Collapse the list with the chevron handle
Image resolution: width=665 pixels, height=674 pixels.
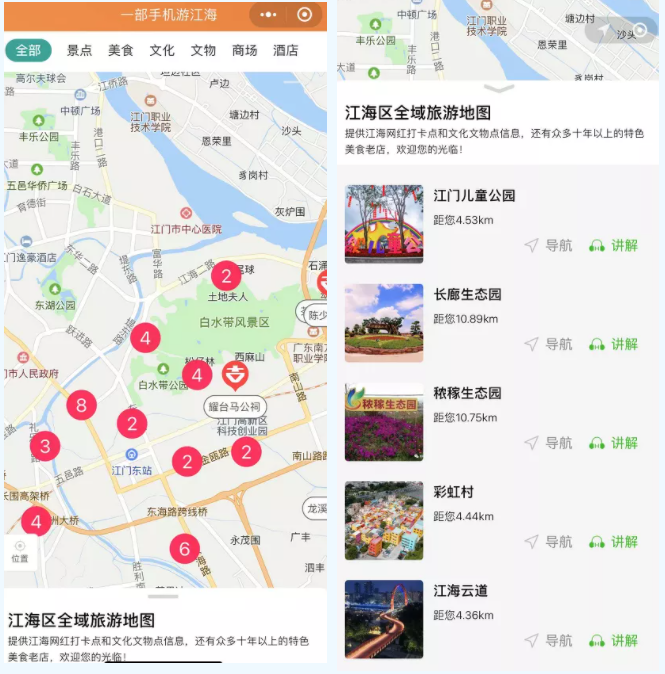(x=498, y=88)
